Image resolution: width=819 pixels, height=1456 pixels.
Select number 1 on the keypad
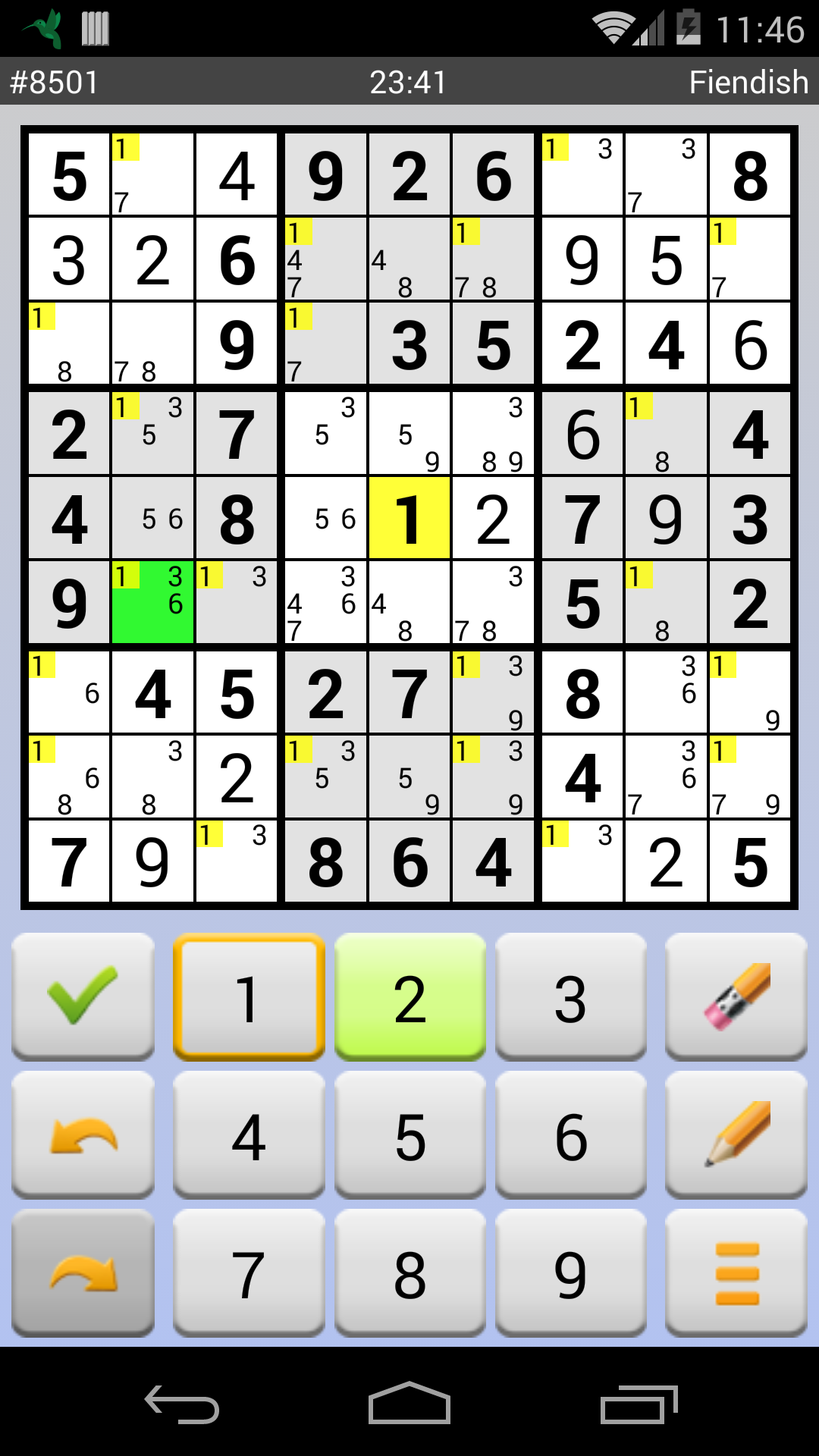click(x=249, y=996)
